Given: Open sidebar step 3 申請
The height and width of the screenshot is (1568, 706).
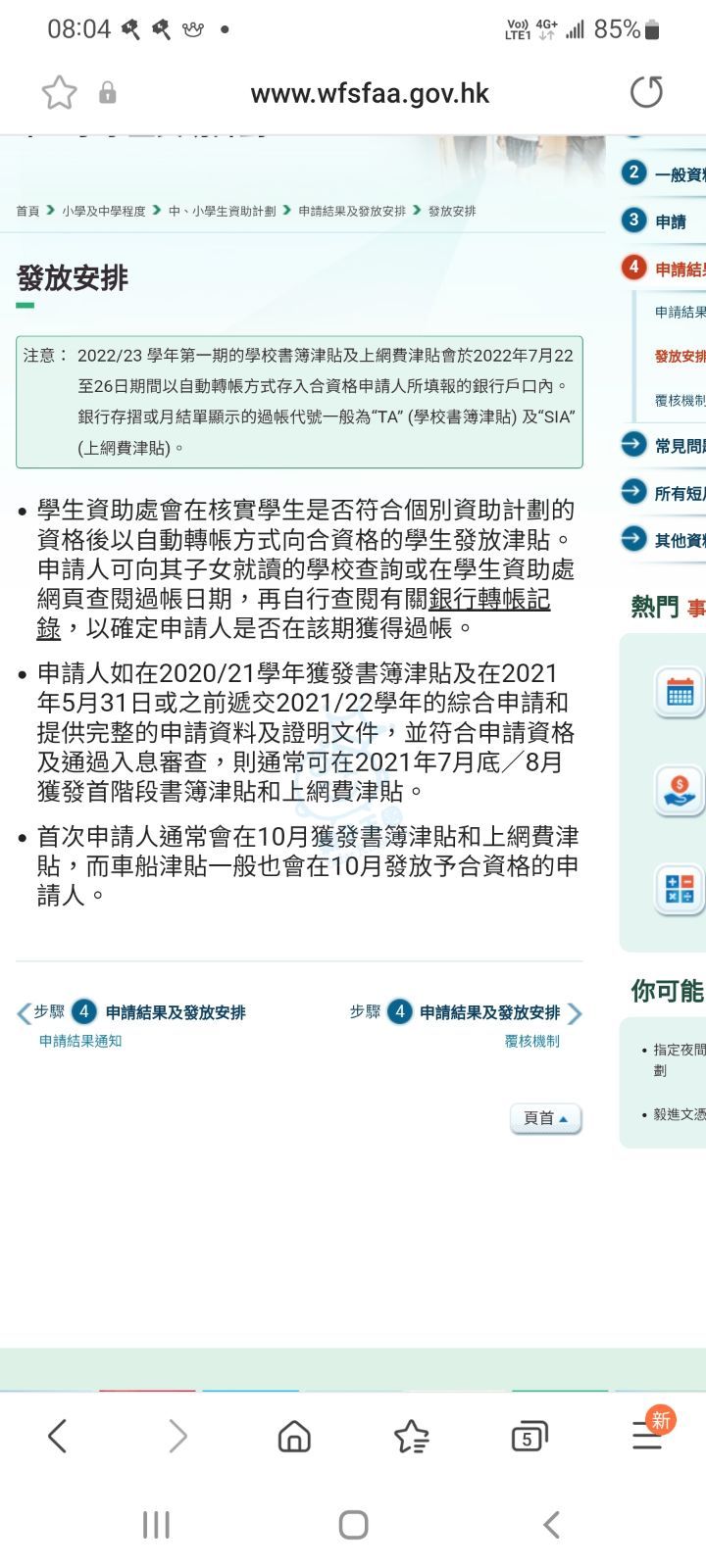Looking at the screenshot, I should 670,221.
